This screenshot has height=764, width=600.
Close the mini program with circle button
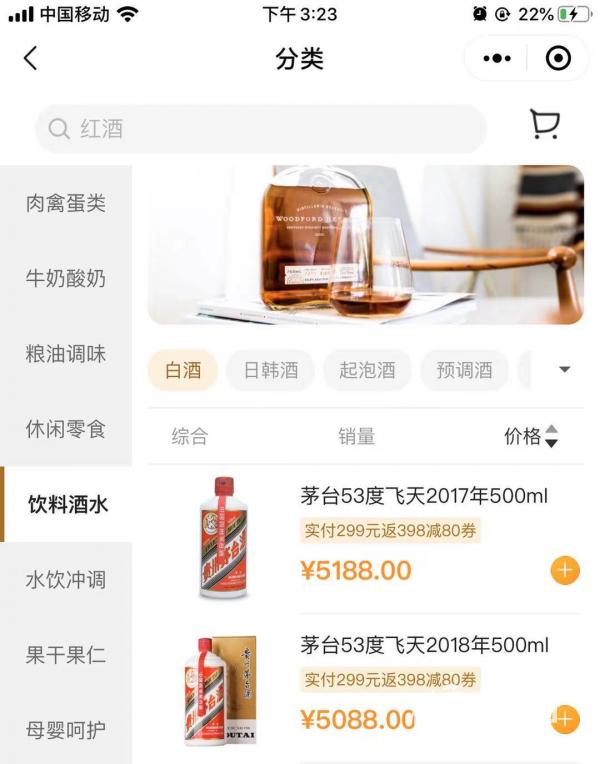558,58
